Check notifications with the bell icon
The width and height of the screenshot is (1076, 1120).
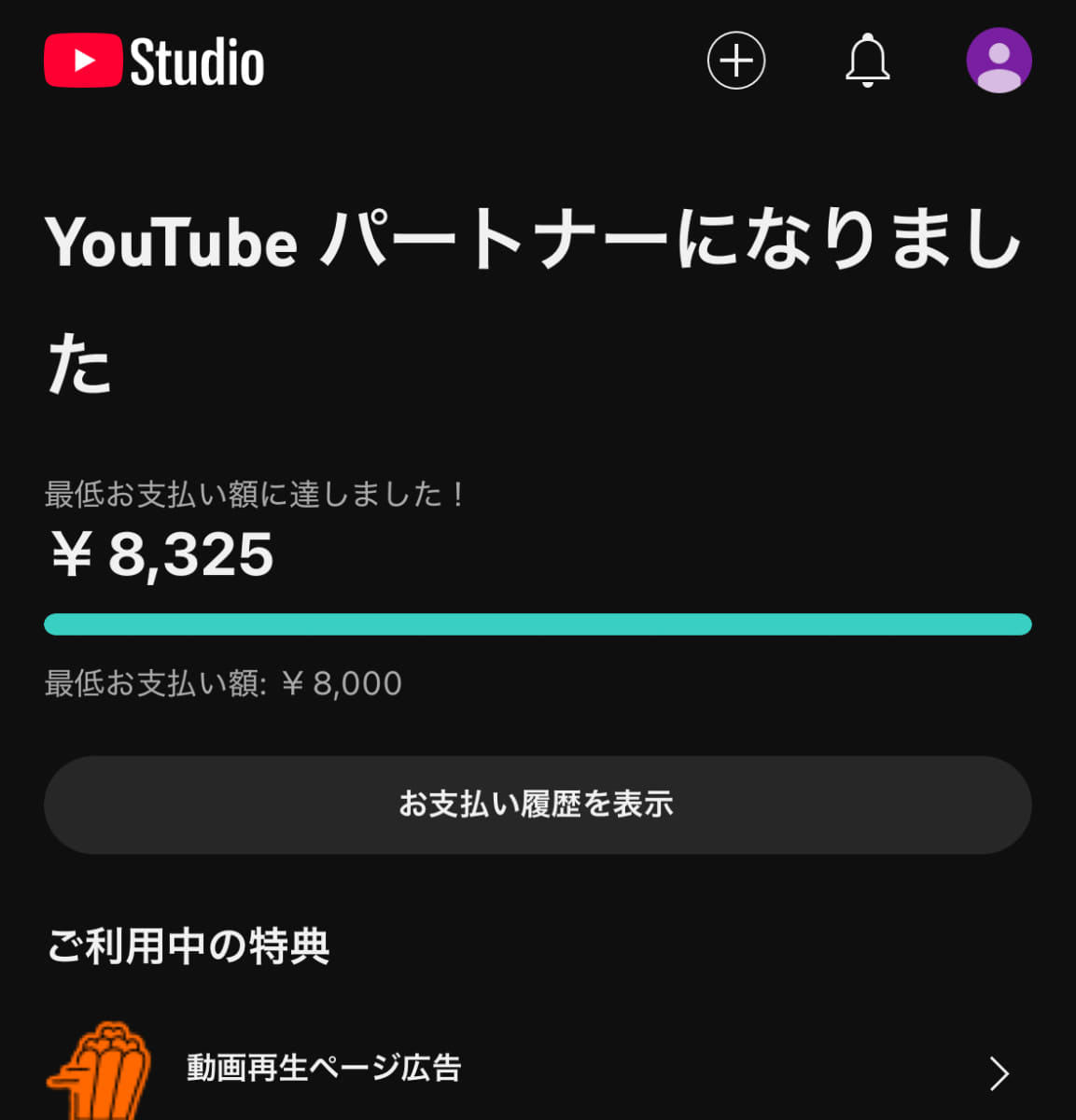(867, 60)
